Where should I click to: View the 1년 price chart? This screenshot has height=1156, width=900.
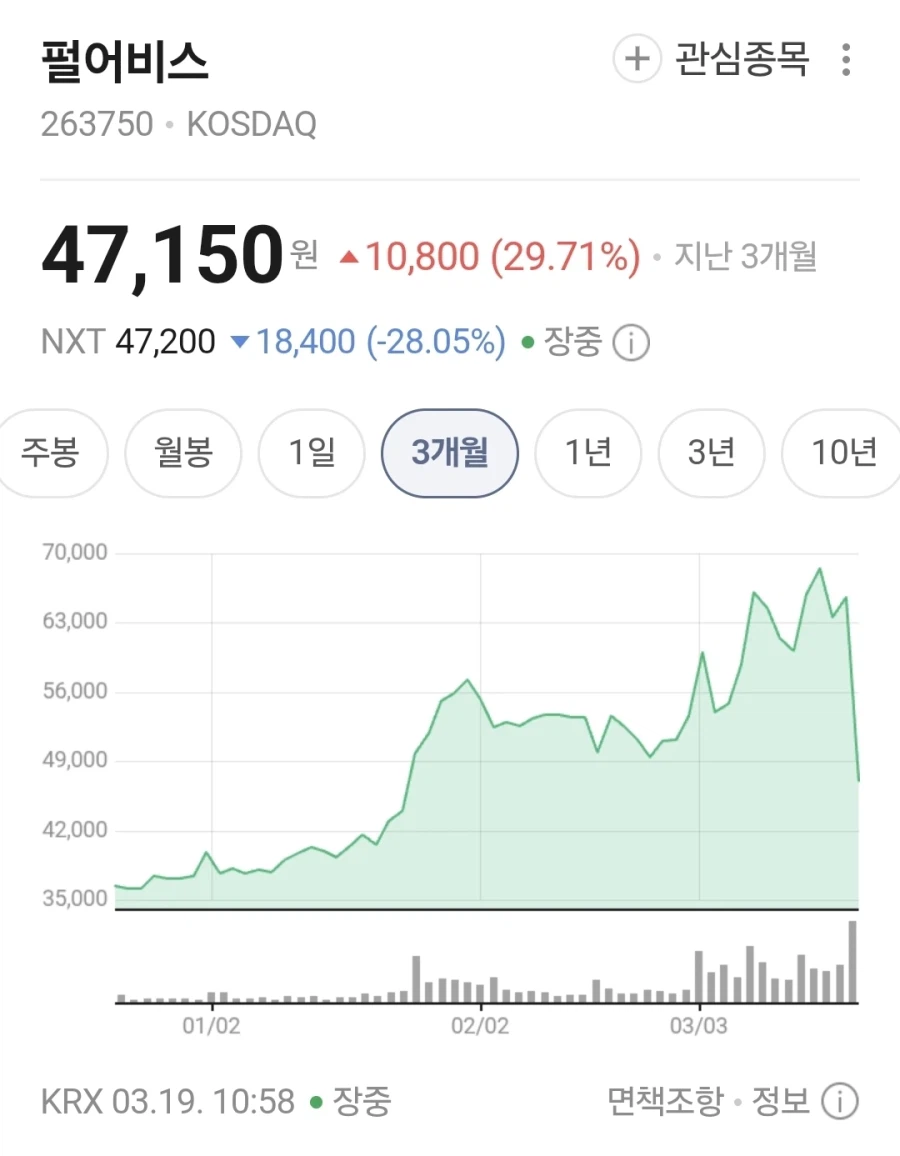[588, 453]
